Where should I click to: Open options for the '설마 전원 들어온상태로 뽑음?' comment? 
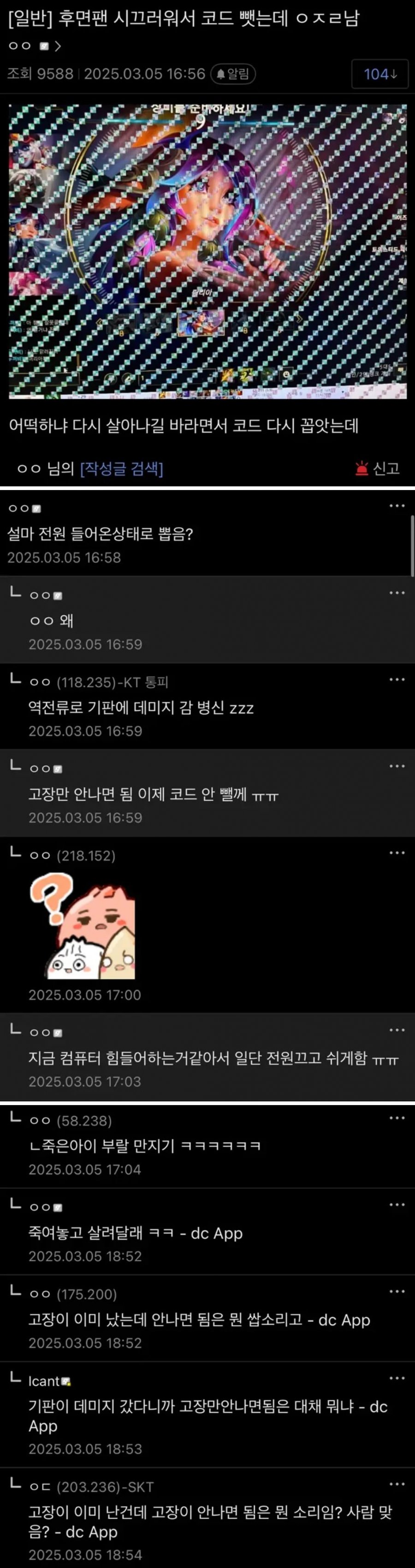coord(397,506)
